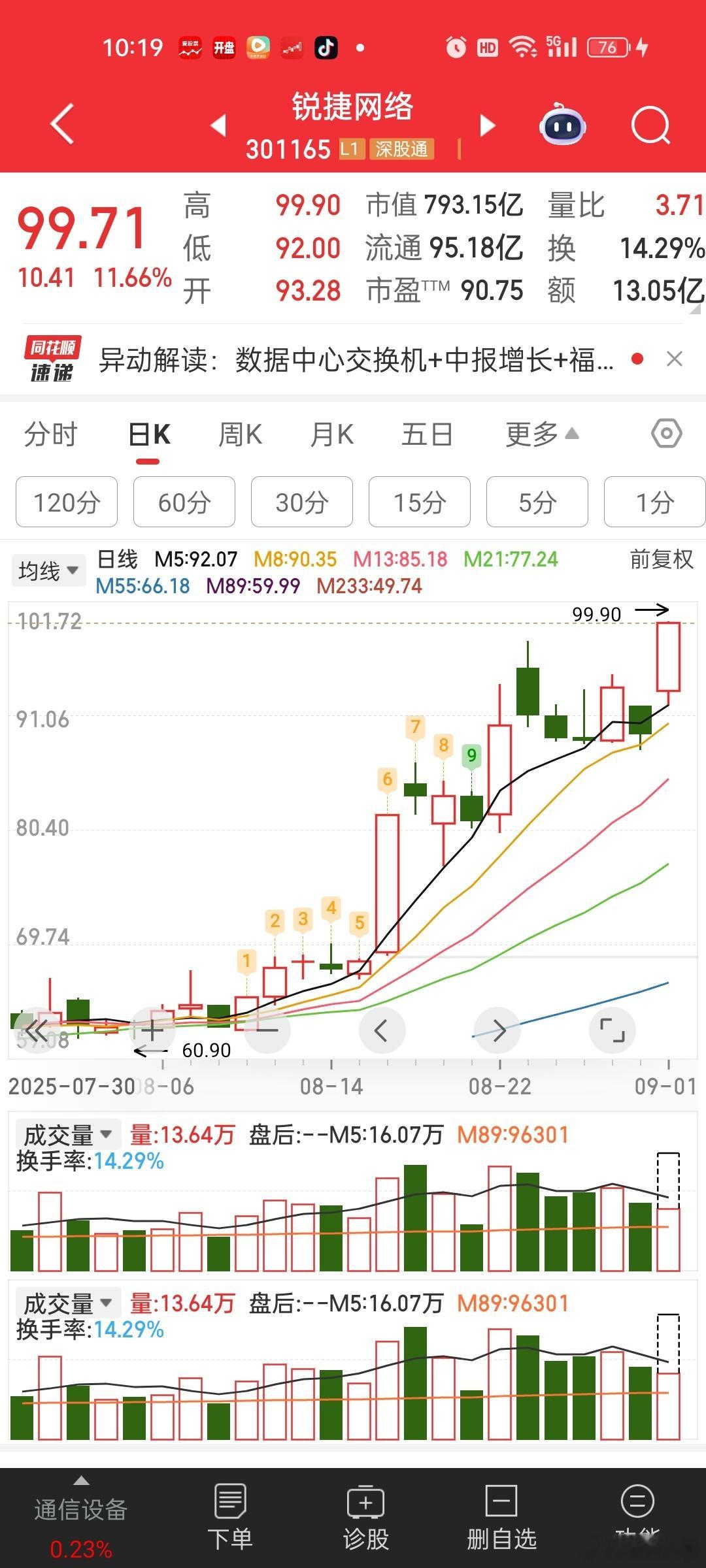Switch to the 五日 tab
The image size is (706, 1568).
[427, 434]
